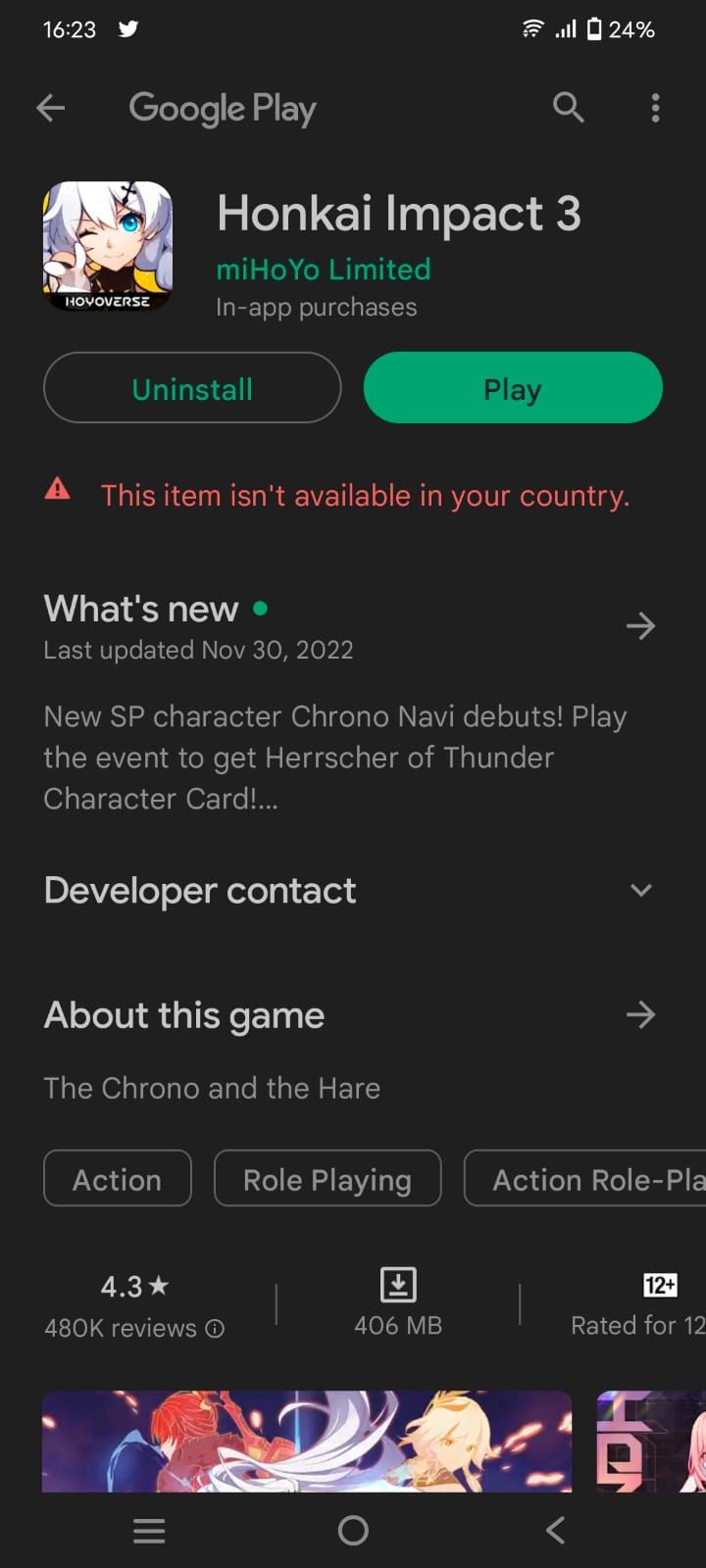Open search in Google Play
This screenshot has height=1568, width=706.
coord(568,107)
